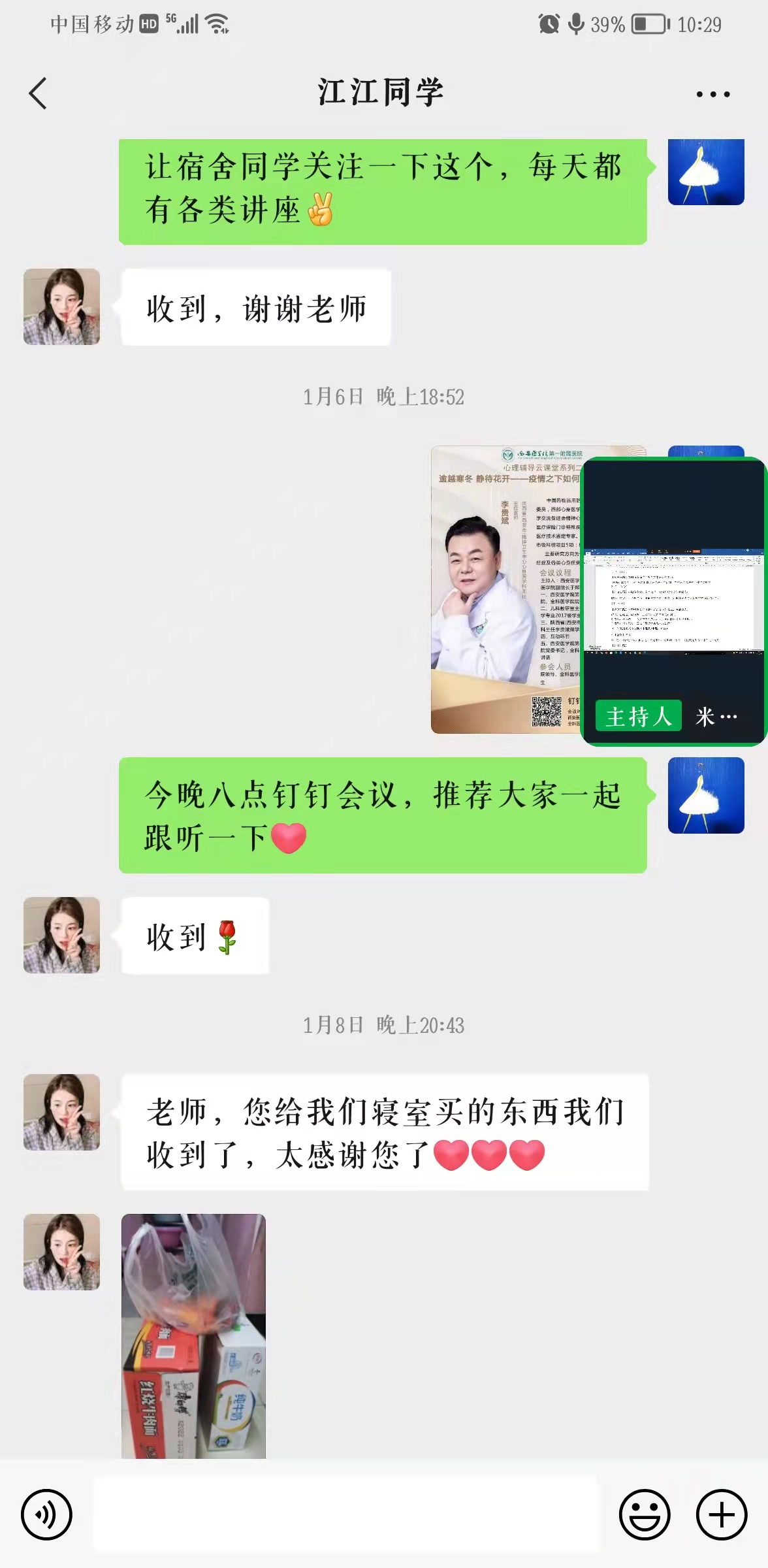
Task: Switch to voice message input
Action: (x=46, y=1514)
